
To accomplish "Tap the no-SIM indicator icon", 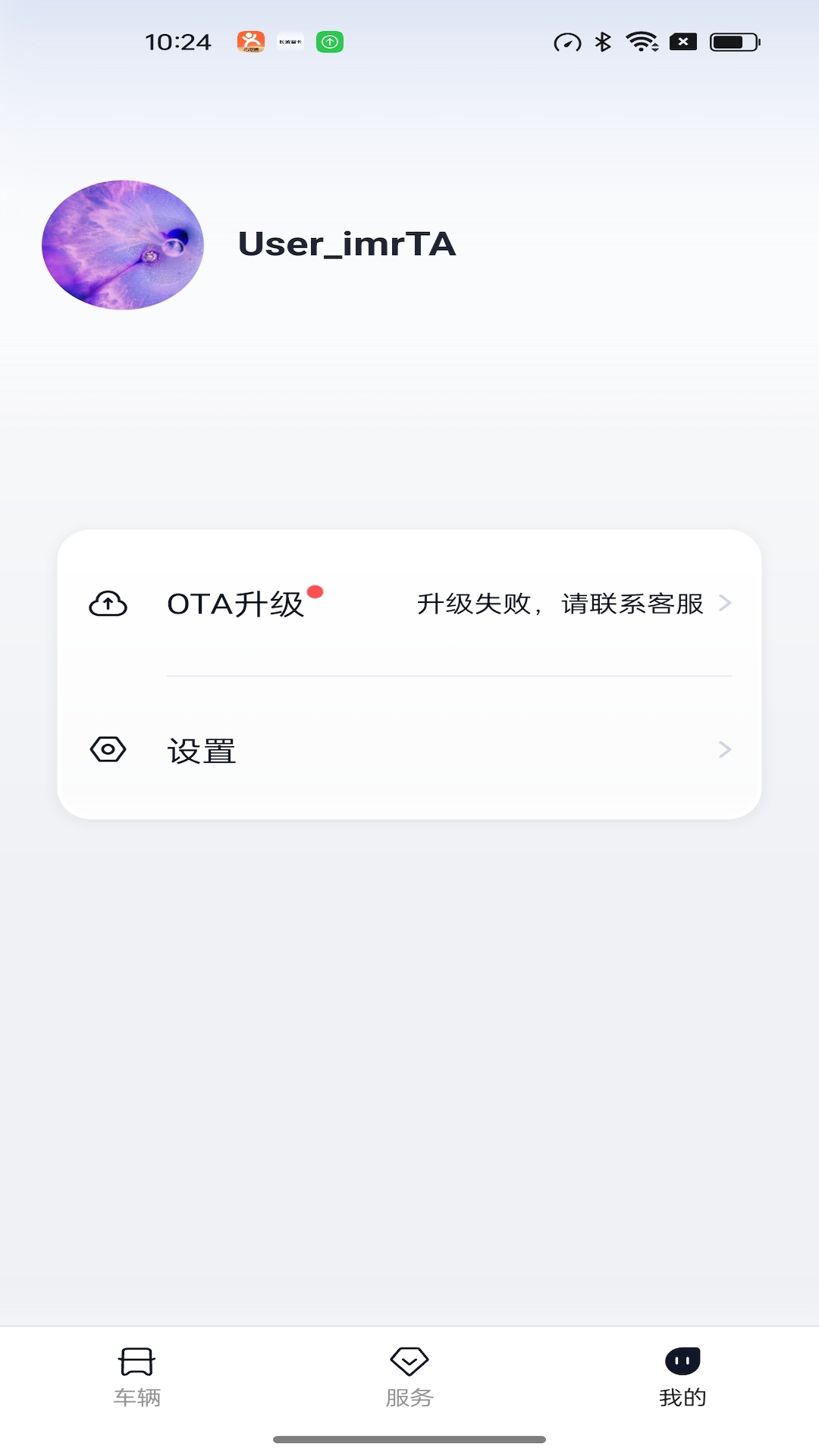I will 683,42.
